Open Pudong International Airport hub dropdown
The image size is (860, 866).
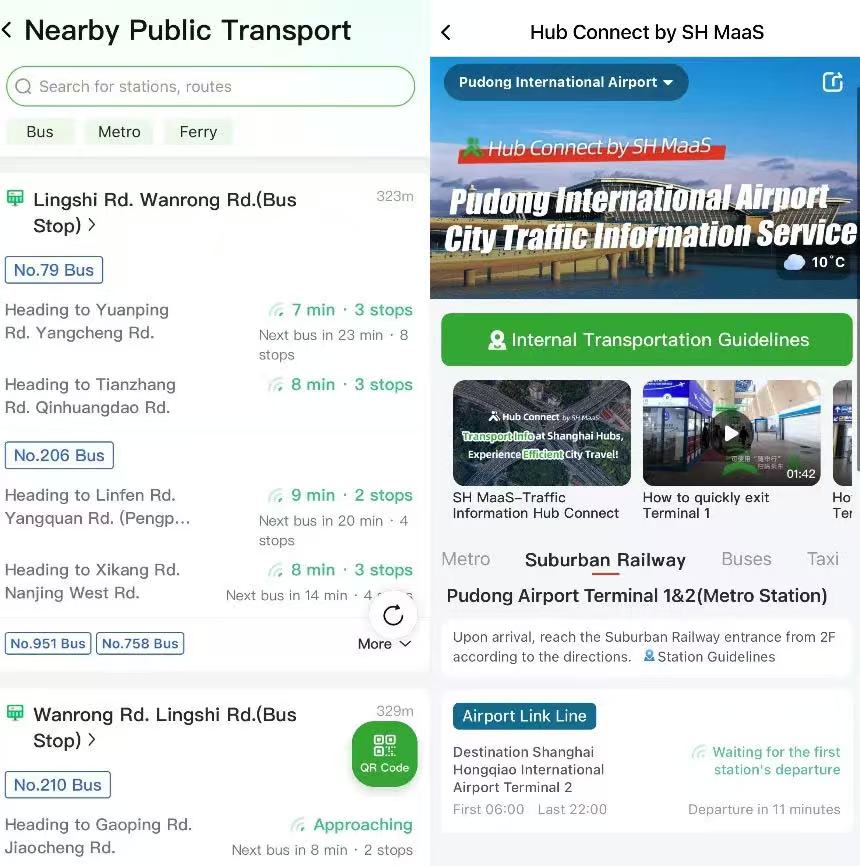pos(566,82)
